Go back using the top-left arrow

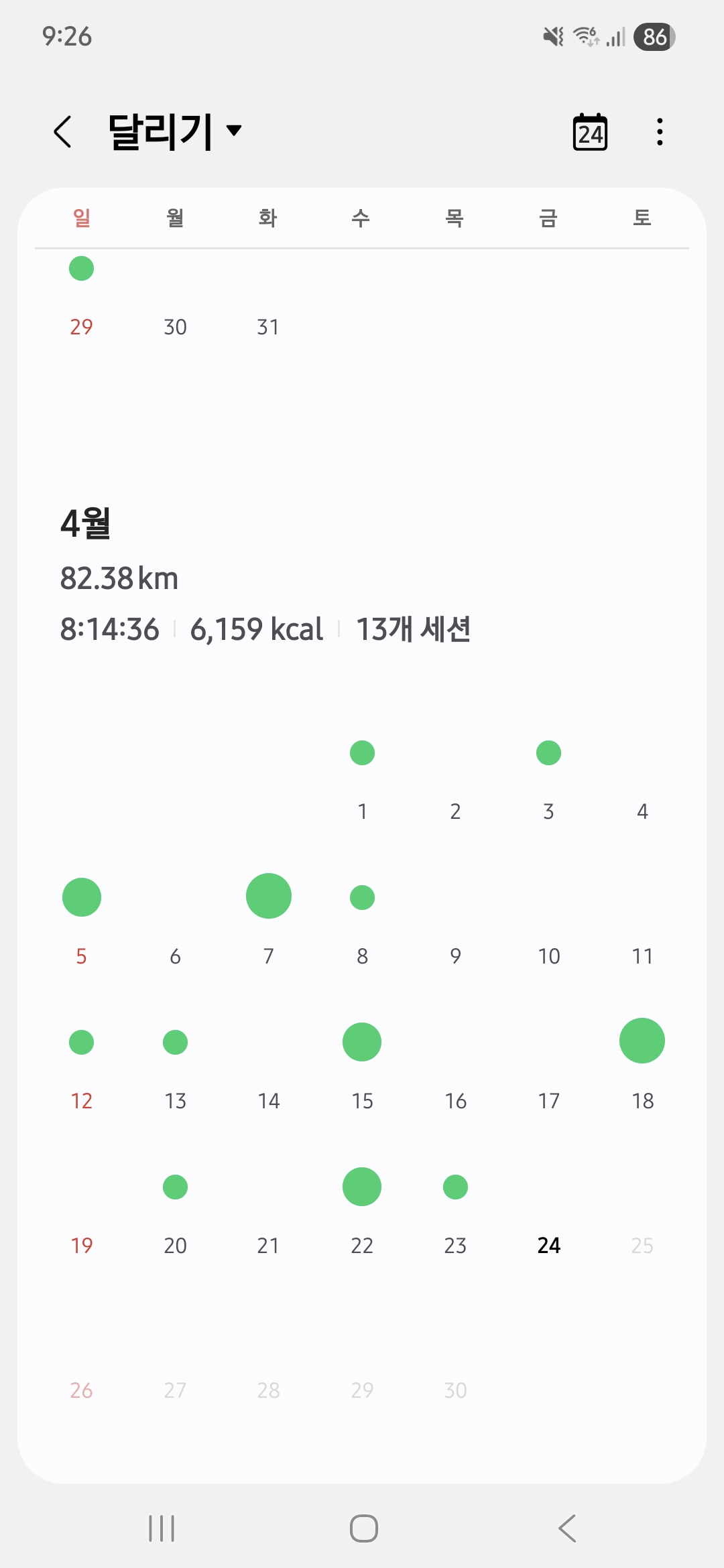click(62, 131)
